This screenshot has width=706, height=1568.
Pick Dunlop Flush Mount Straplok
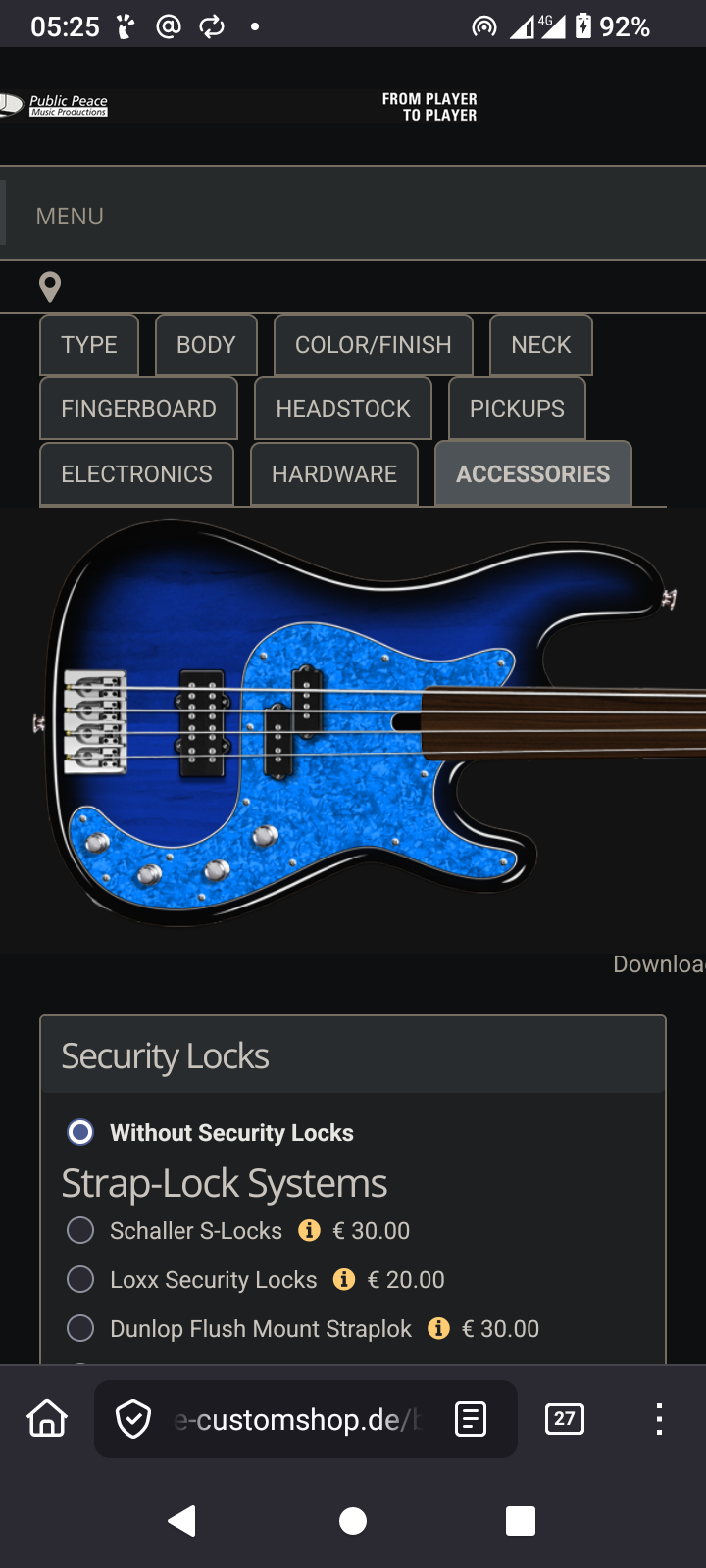pos(80,1328)
